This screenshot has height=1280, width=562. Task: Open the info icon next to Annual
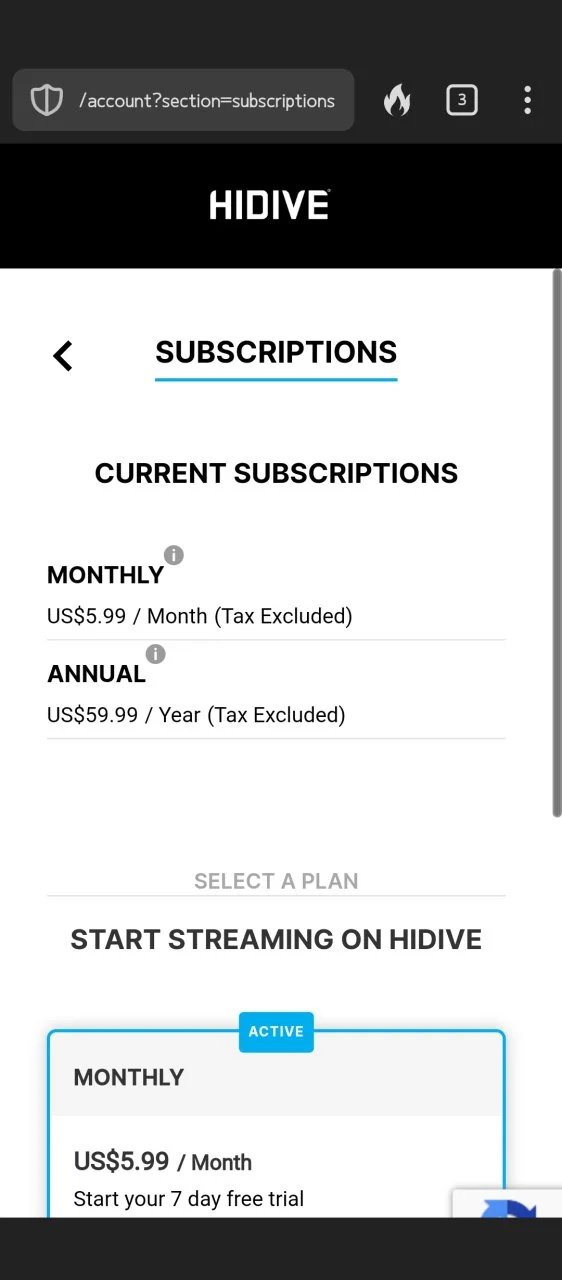pyautogui.click(x=156, y=654)
